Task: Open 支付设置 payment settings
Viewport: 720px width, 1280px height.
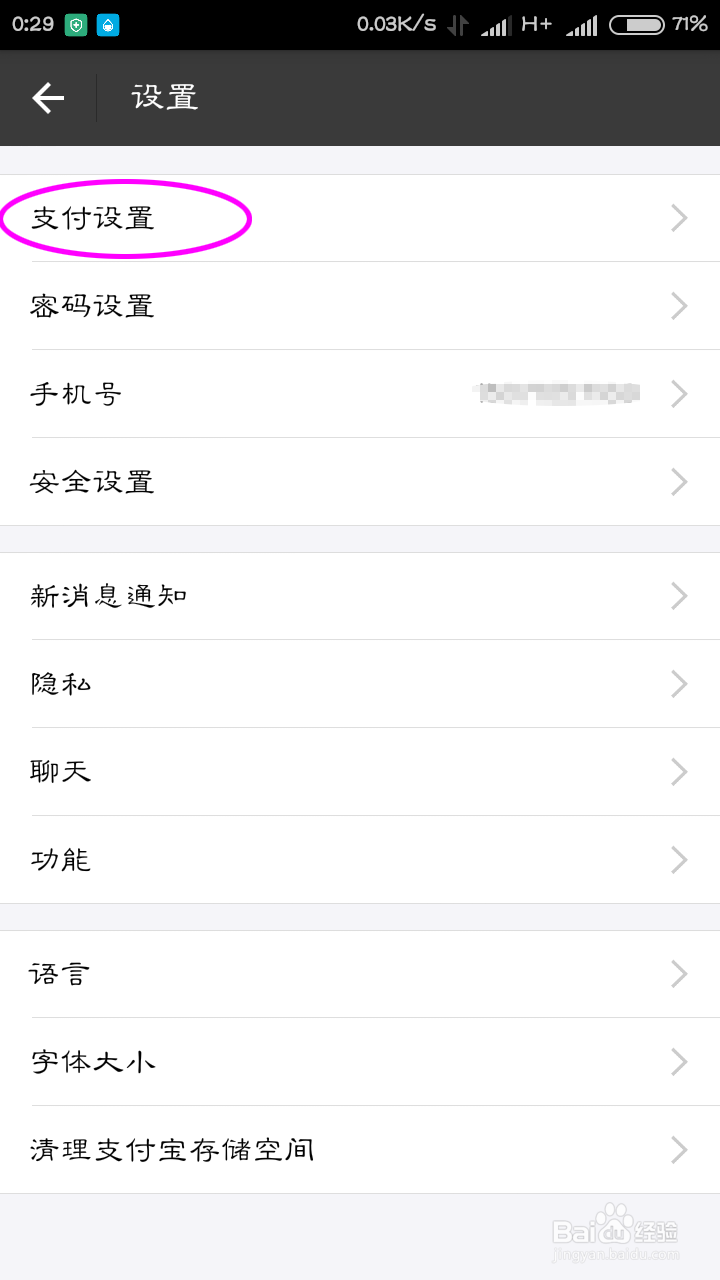Action: click(x=91, y=218)
